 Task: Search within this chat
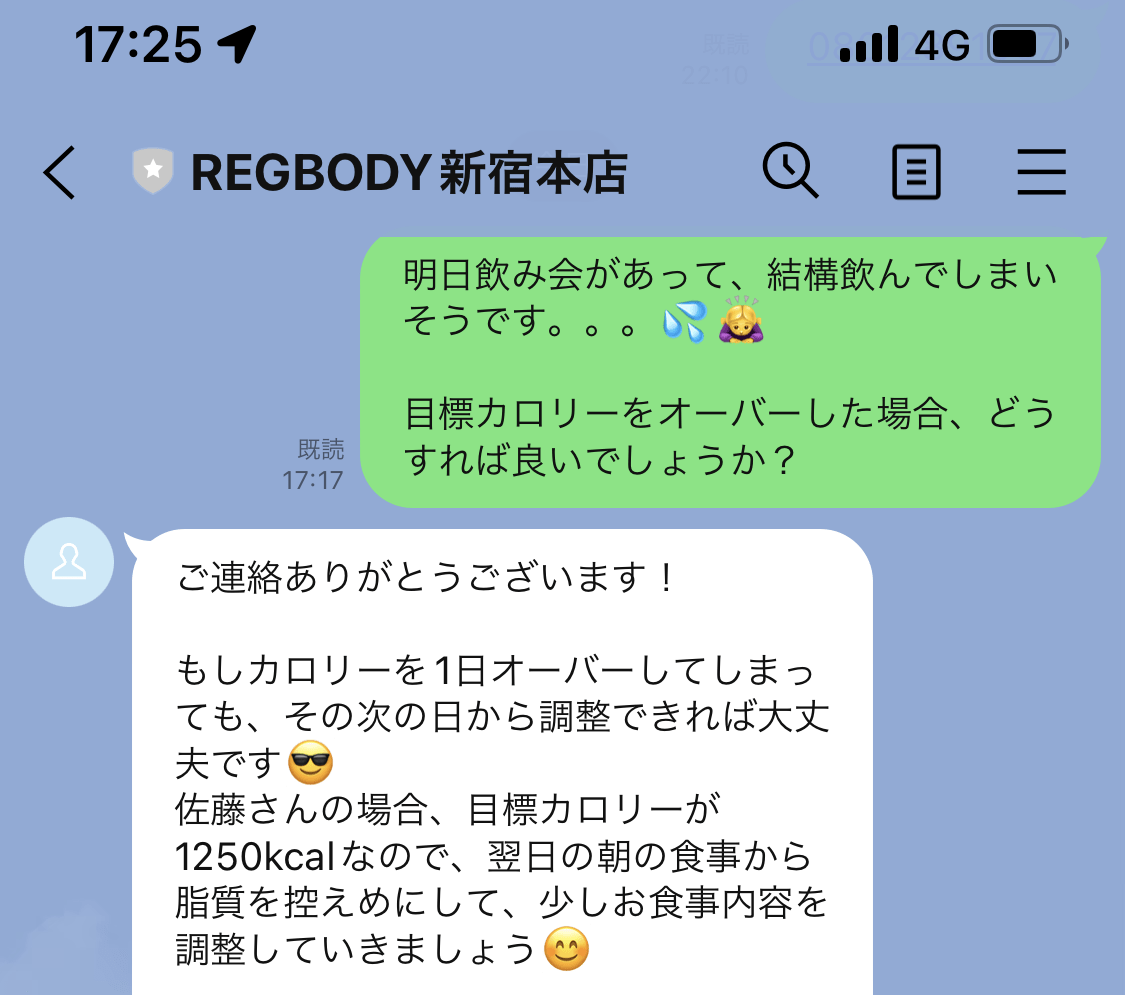coord(790,171)
